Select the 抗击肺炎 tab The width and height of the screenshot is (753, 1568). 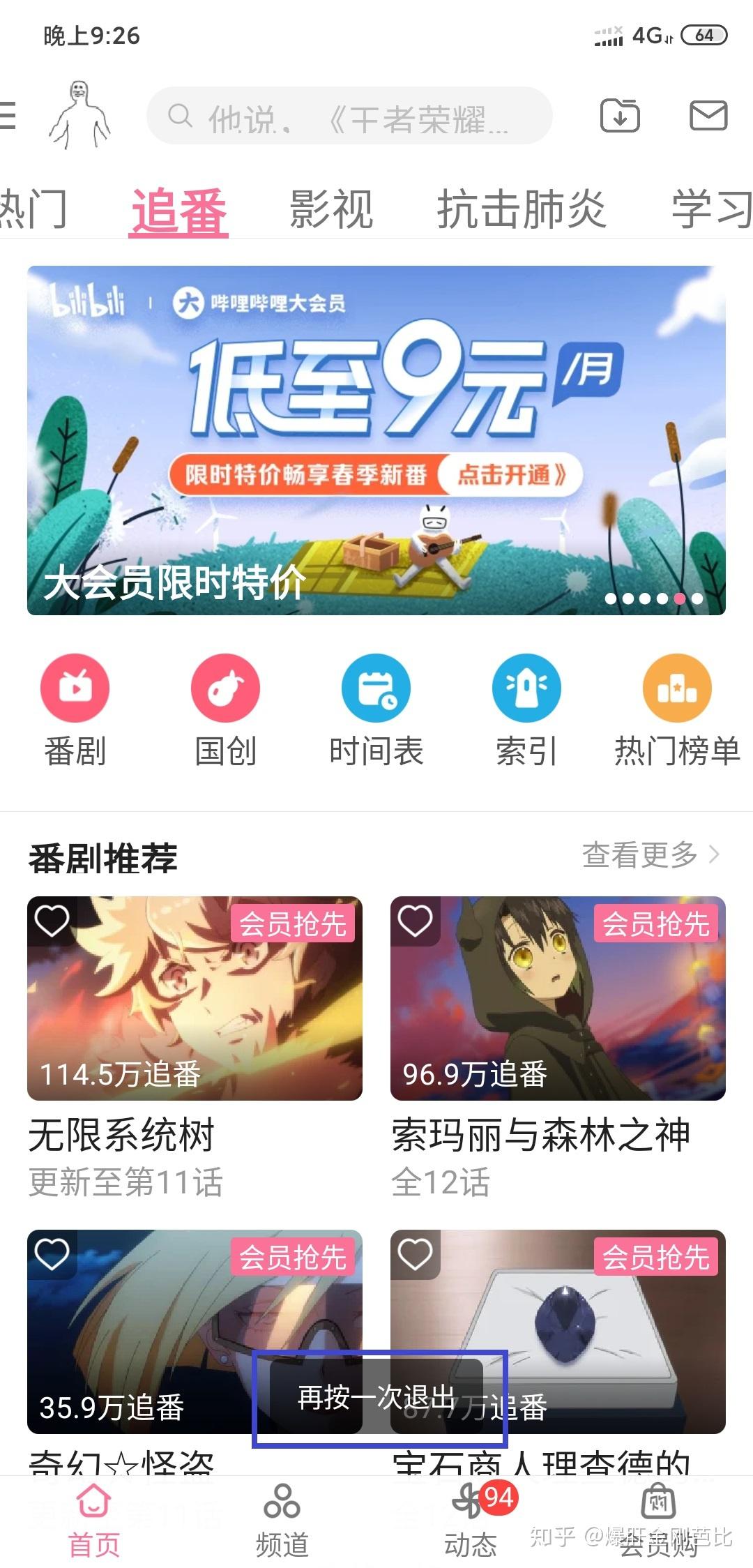tap(522, 207)
